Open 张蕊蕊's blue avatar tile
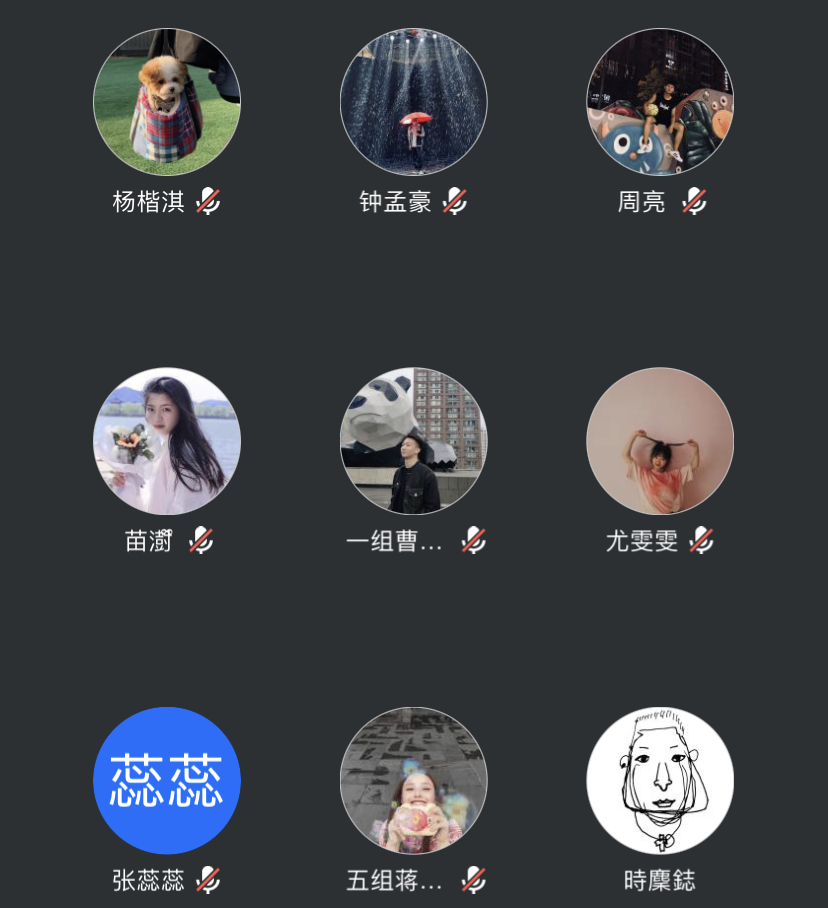 click(167, 780)
